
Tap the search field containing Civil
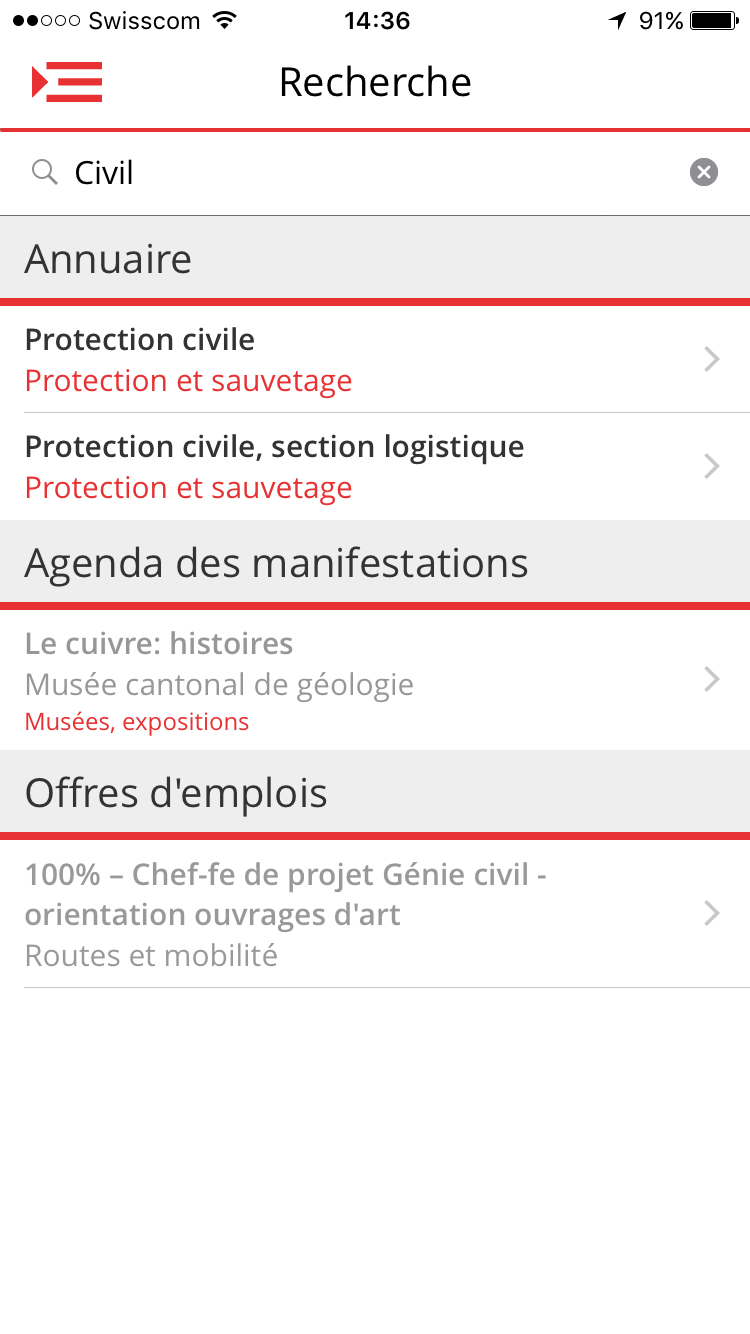point(375,173)
